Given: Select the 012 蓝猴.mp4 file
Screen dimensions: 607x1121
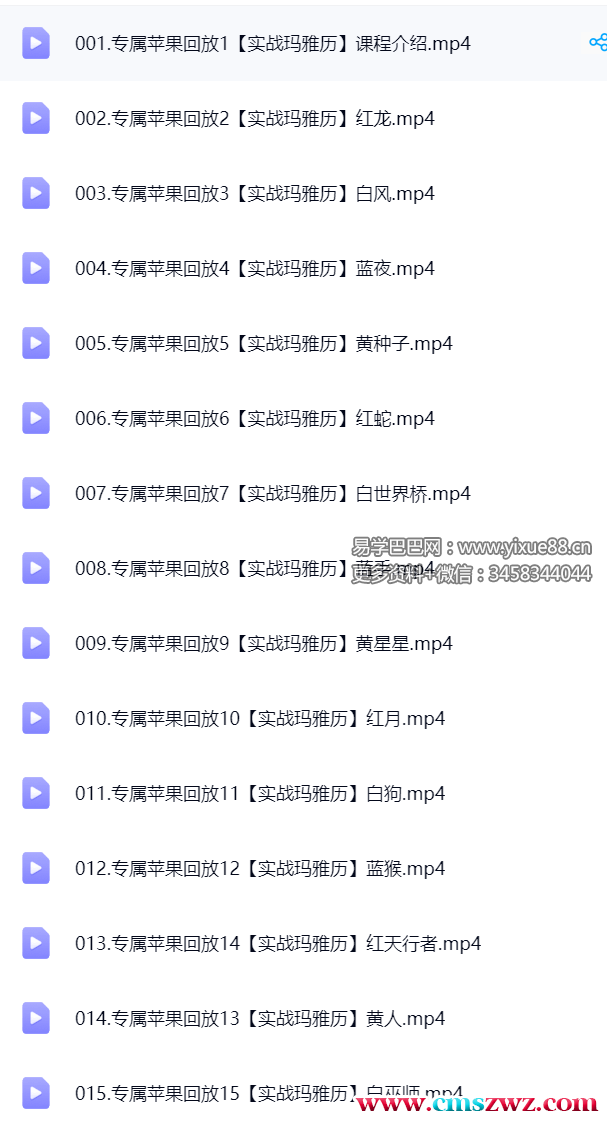Looking at the screenshot, I should click(x=259, y=869).
